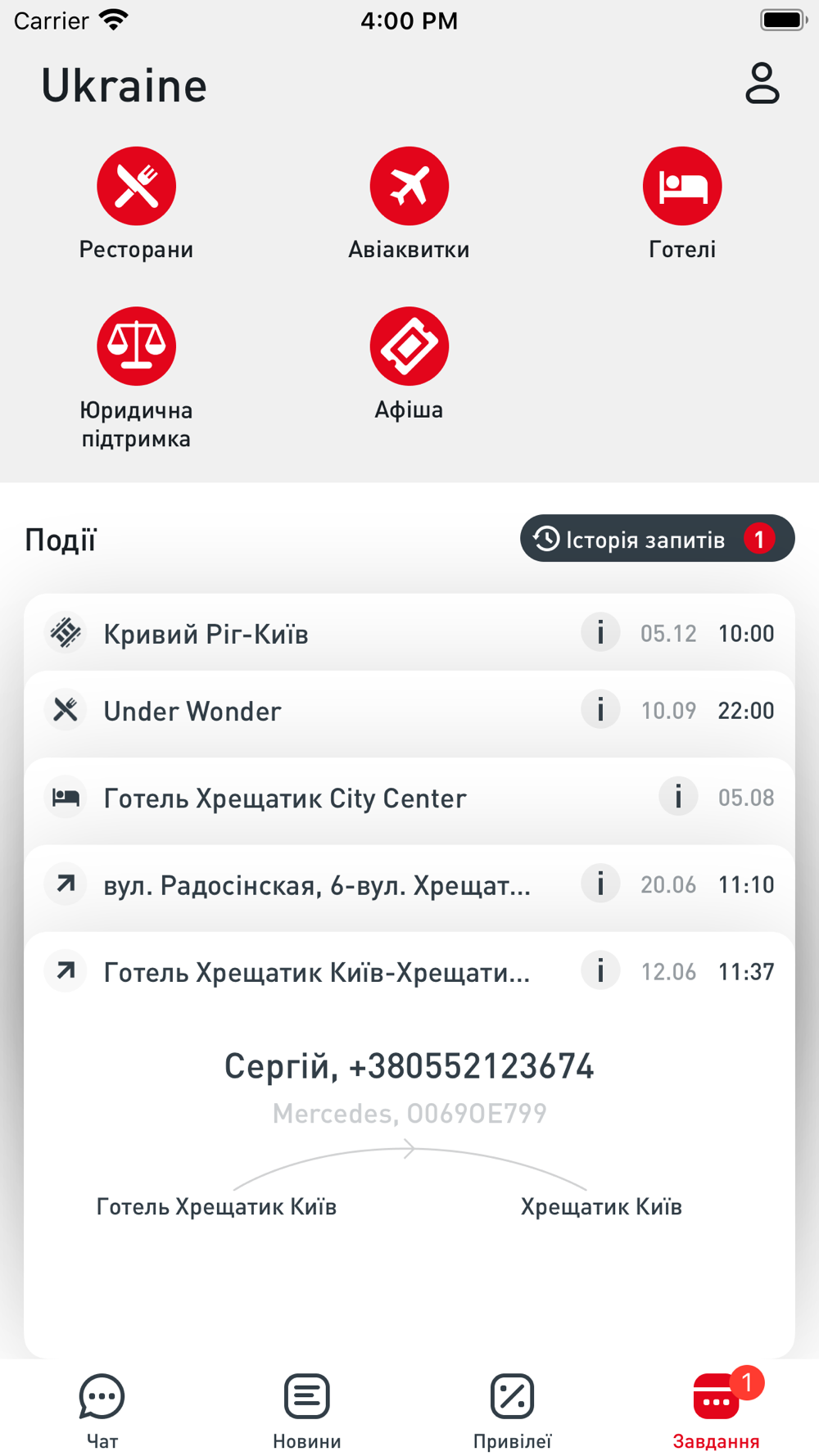Switch to the Новини tab
819x1456 pixels.
[306, 1412]
